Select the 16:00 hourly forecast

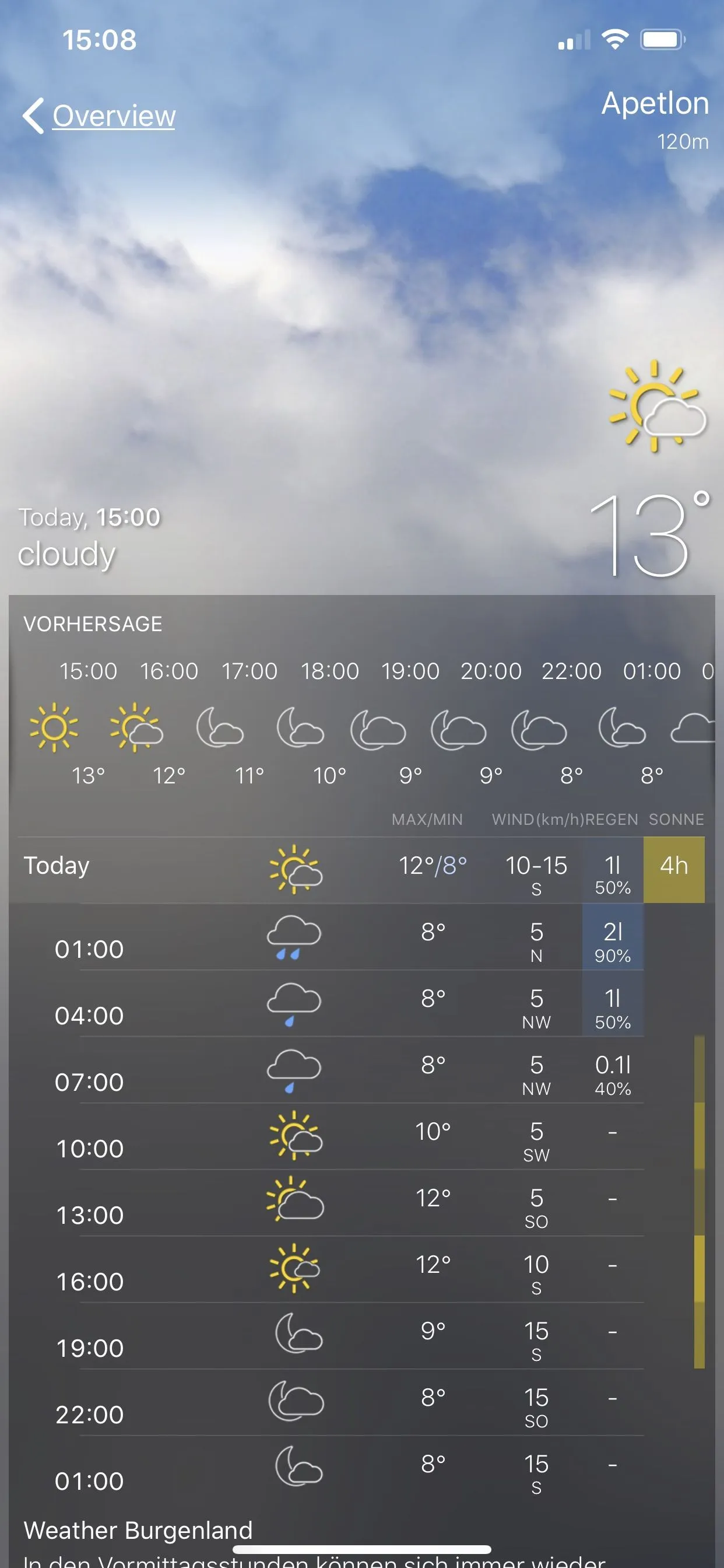[169, 724]
